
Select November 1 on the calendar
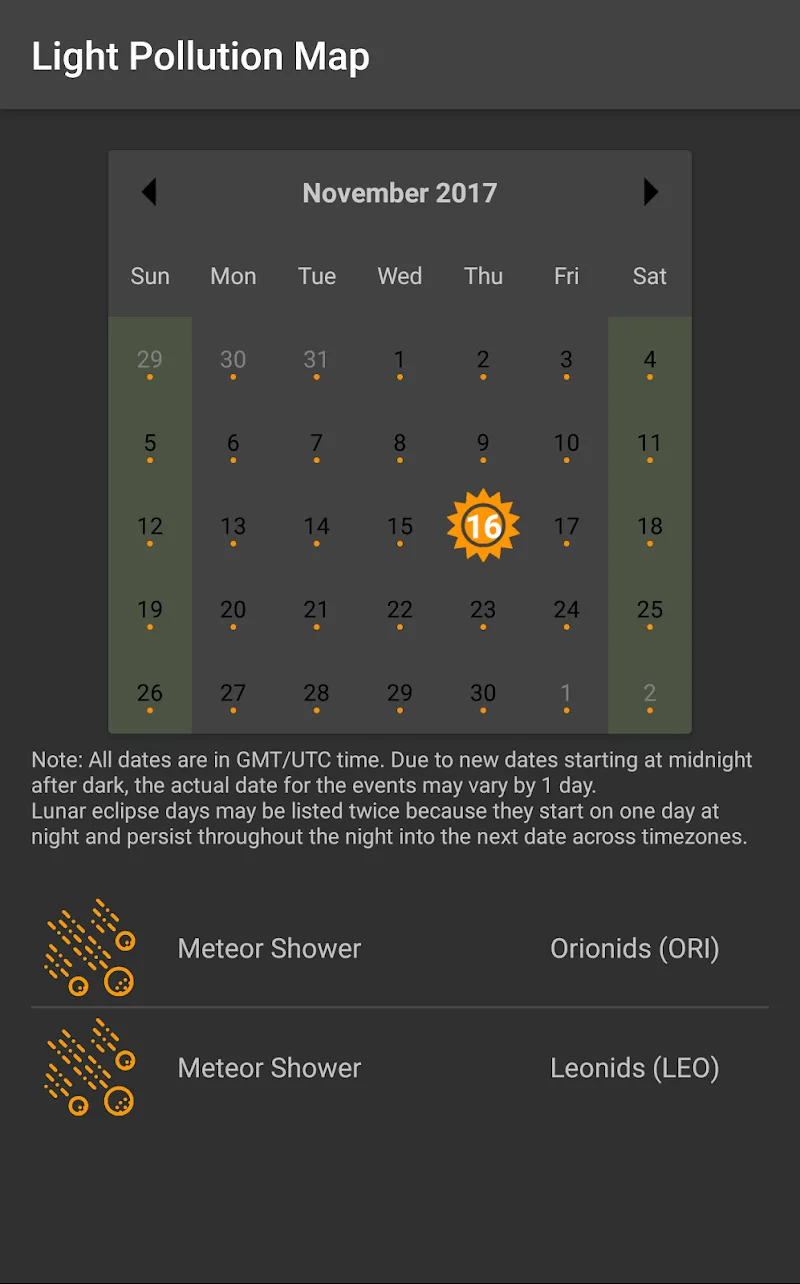(400, 360)
